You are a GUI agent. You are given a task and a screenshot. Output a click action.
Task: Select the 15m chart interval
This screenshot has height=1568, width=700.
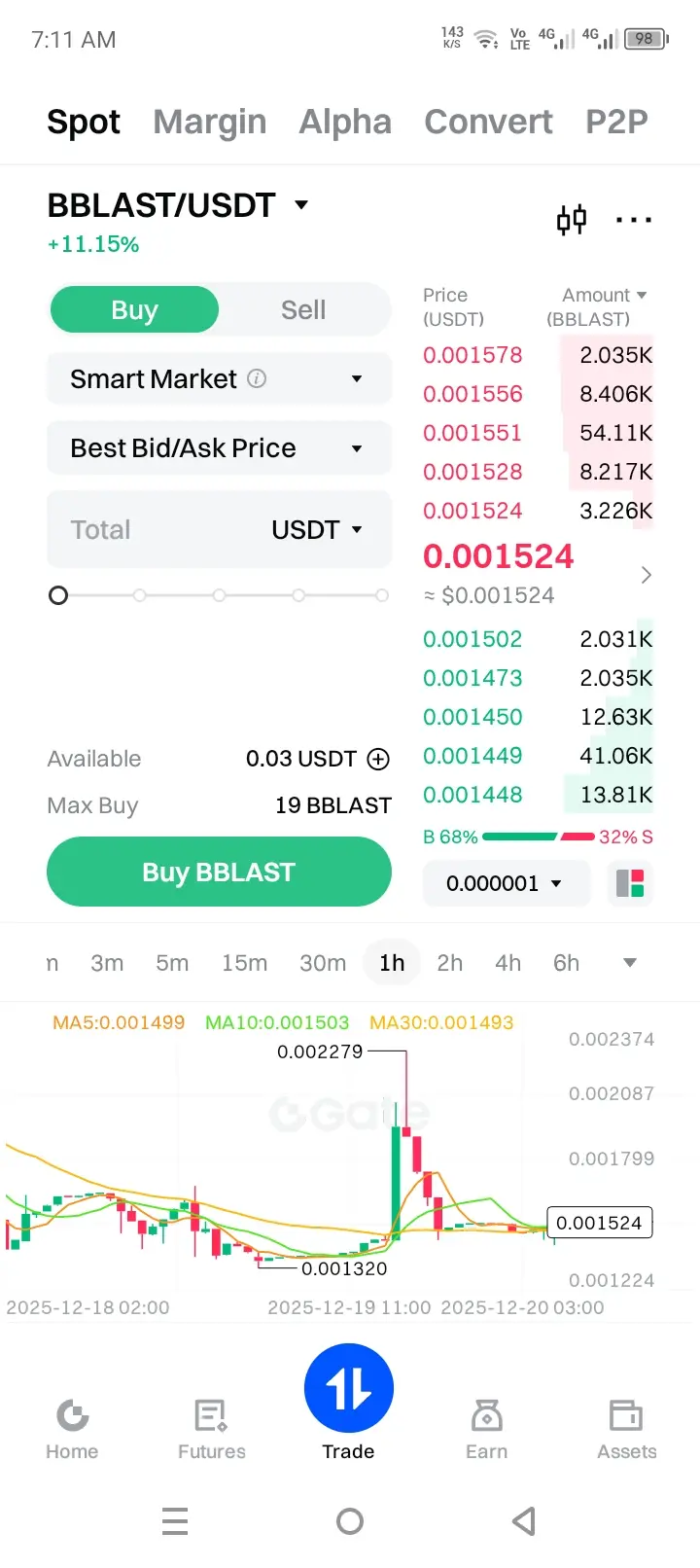pyautogui.click(x=244, y=963)
